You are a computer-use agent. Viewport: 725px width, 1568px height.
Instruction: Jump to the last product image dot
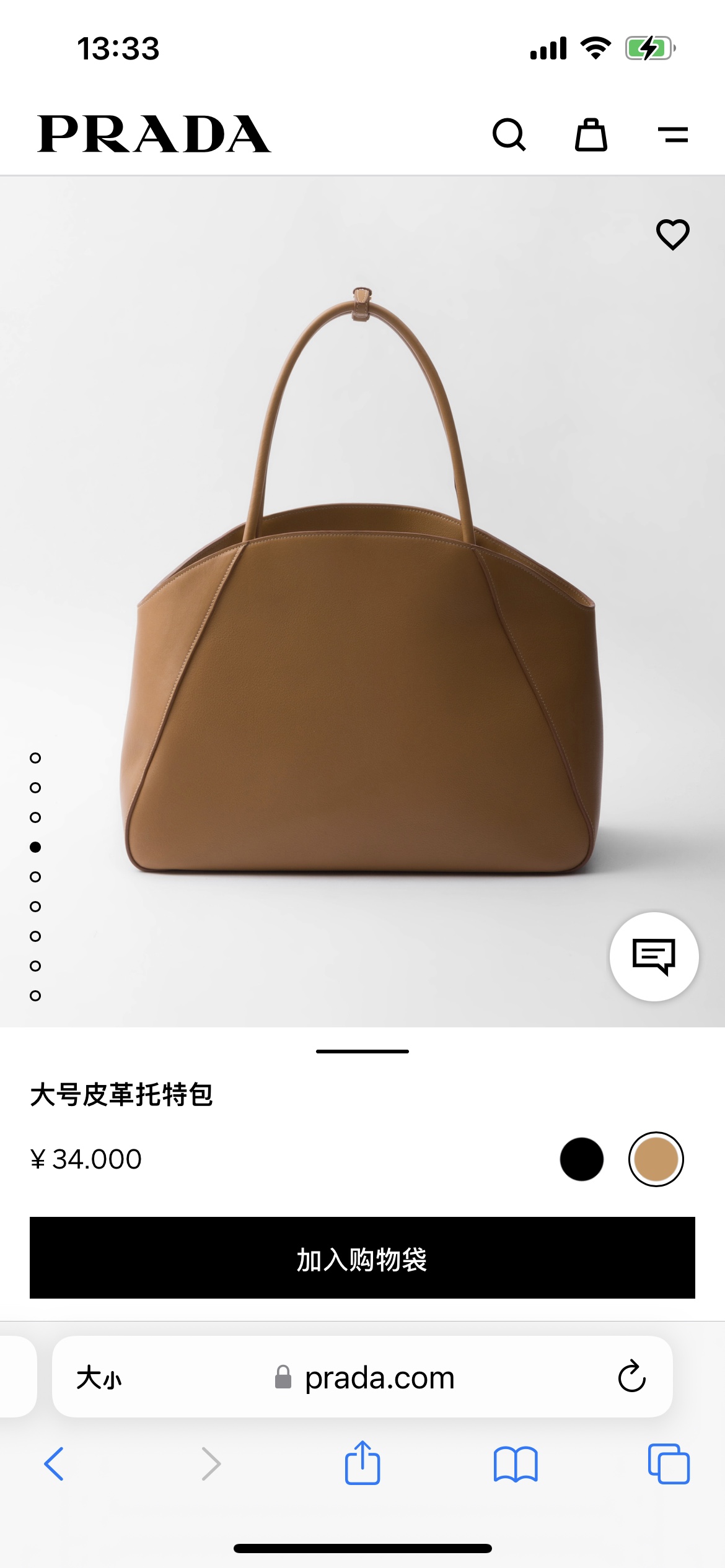tap(35, 996)
